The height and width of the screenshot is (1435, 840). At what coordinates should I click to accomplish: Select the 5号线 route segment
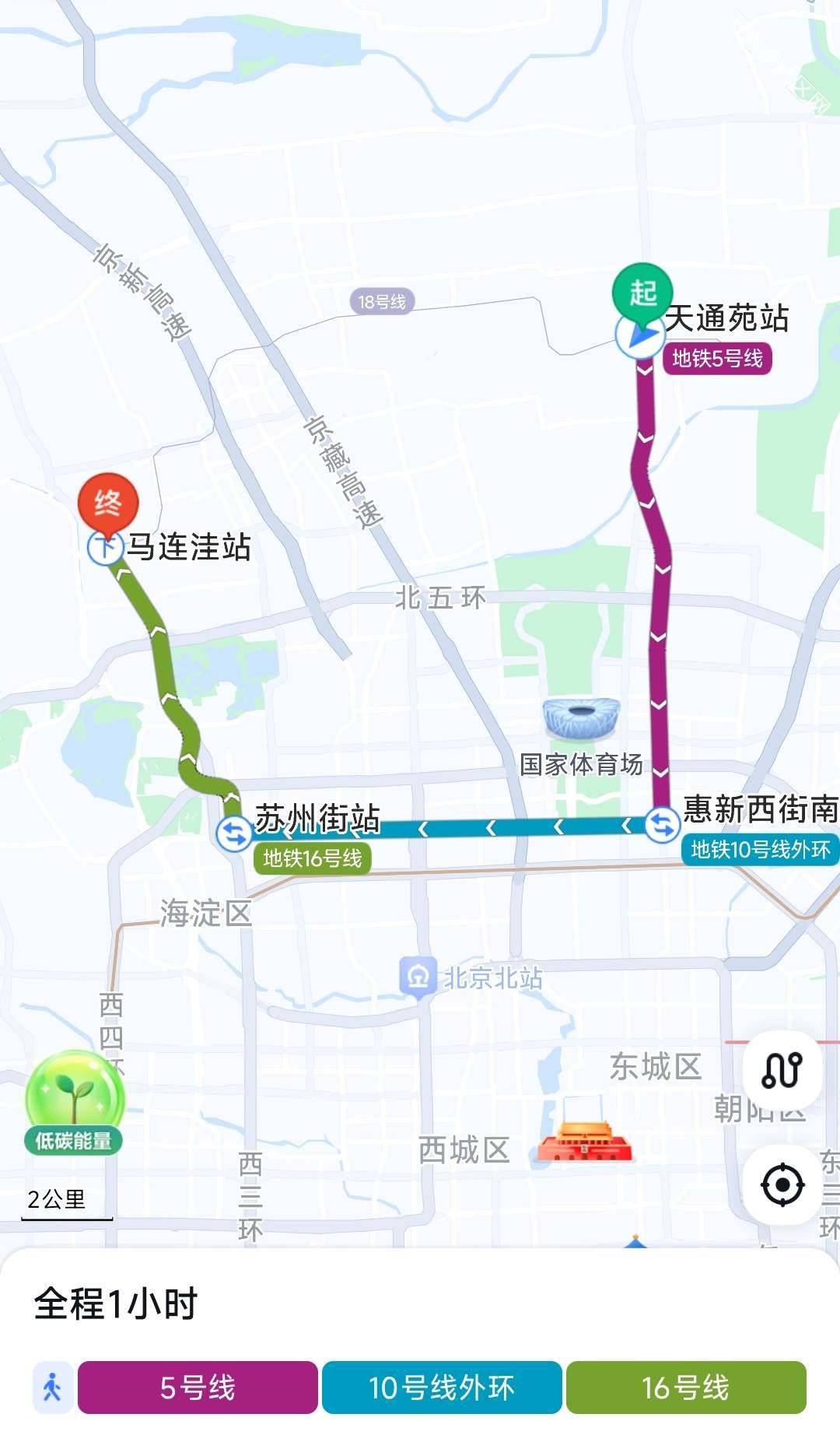(198, 1388)
